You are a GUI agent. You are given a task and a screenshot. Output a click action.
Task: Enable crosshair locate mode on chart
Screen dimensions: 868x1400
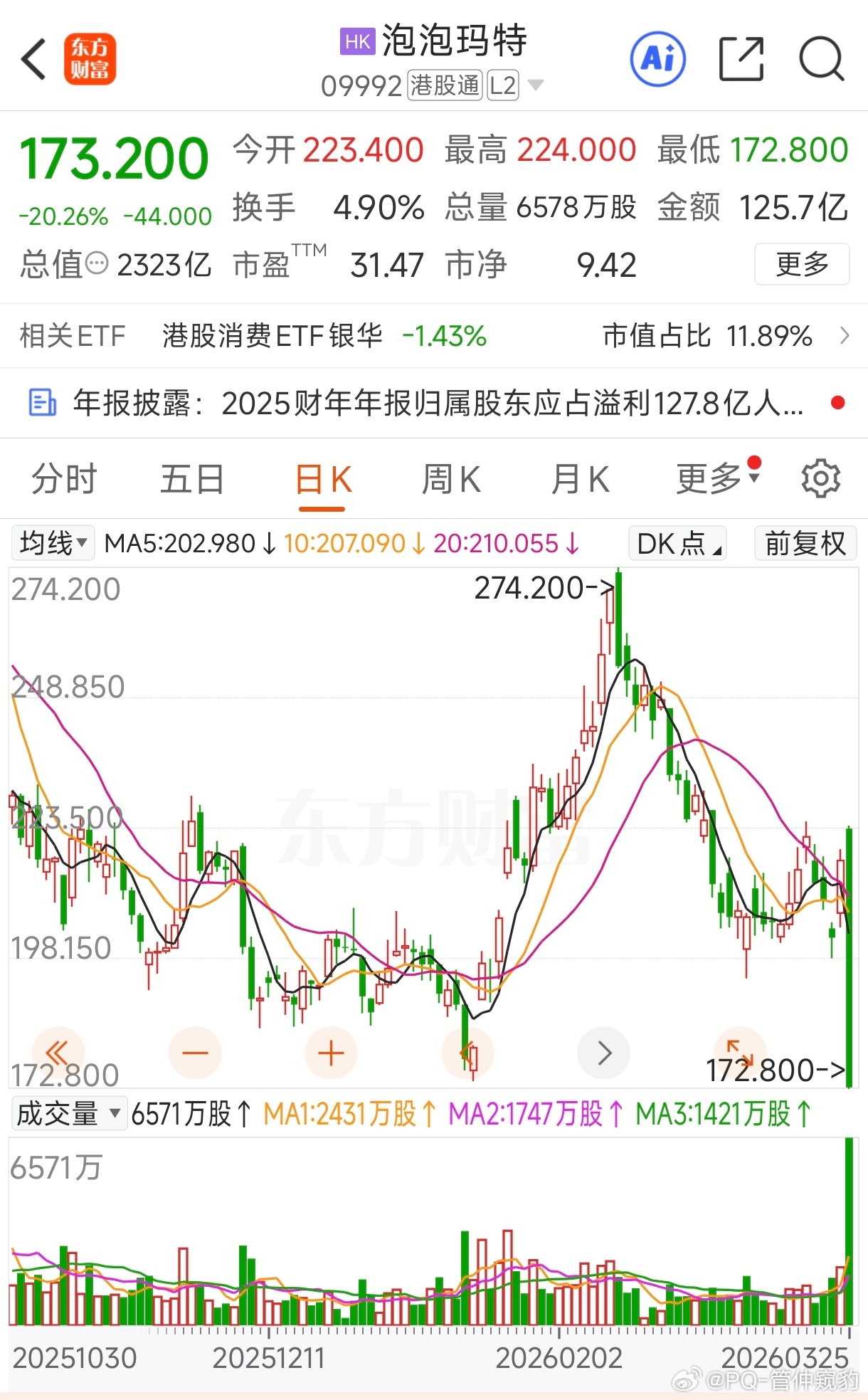tap(468, 1053)
